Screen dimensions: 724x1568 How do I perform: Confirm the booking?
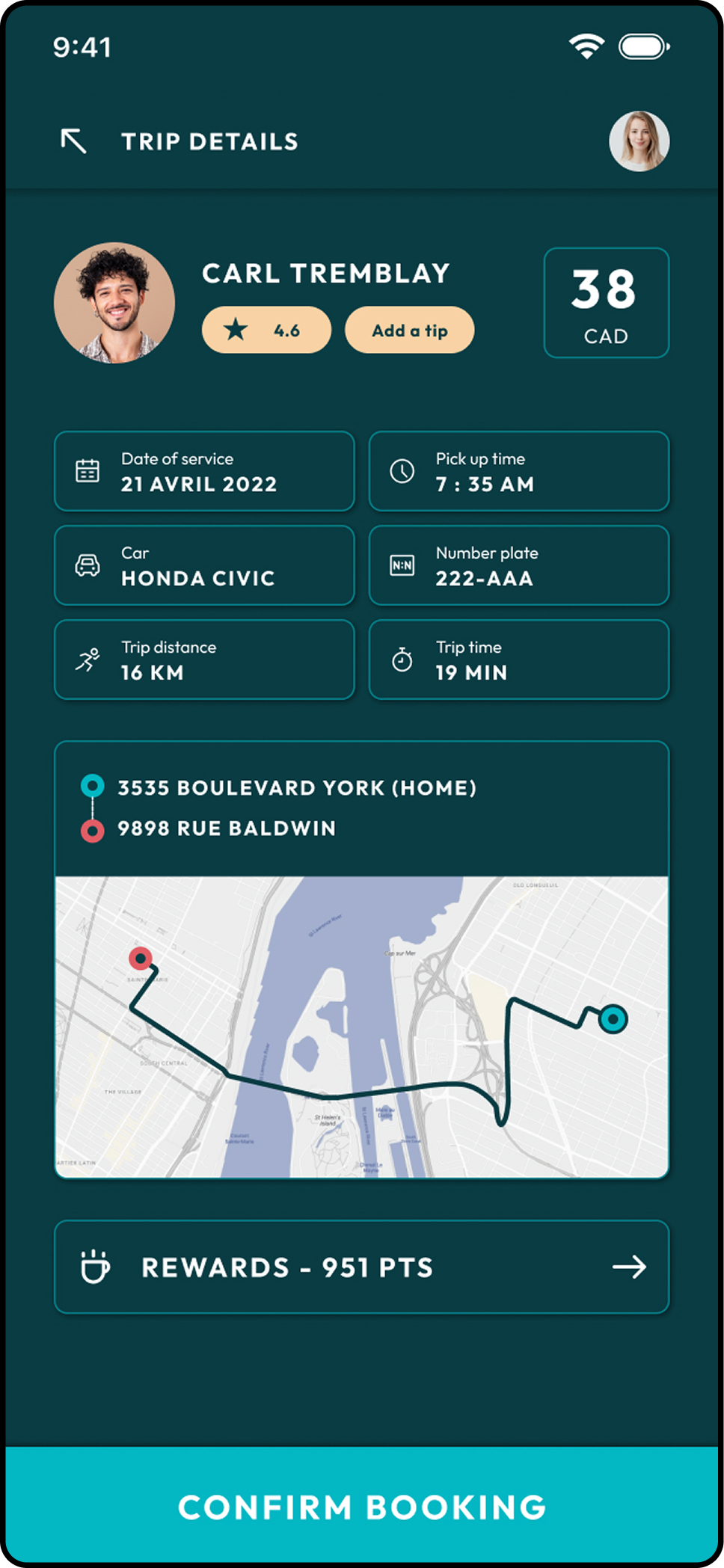pyautogui.click(x=362, y=1506)
